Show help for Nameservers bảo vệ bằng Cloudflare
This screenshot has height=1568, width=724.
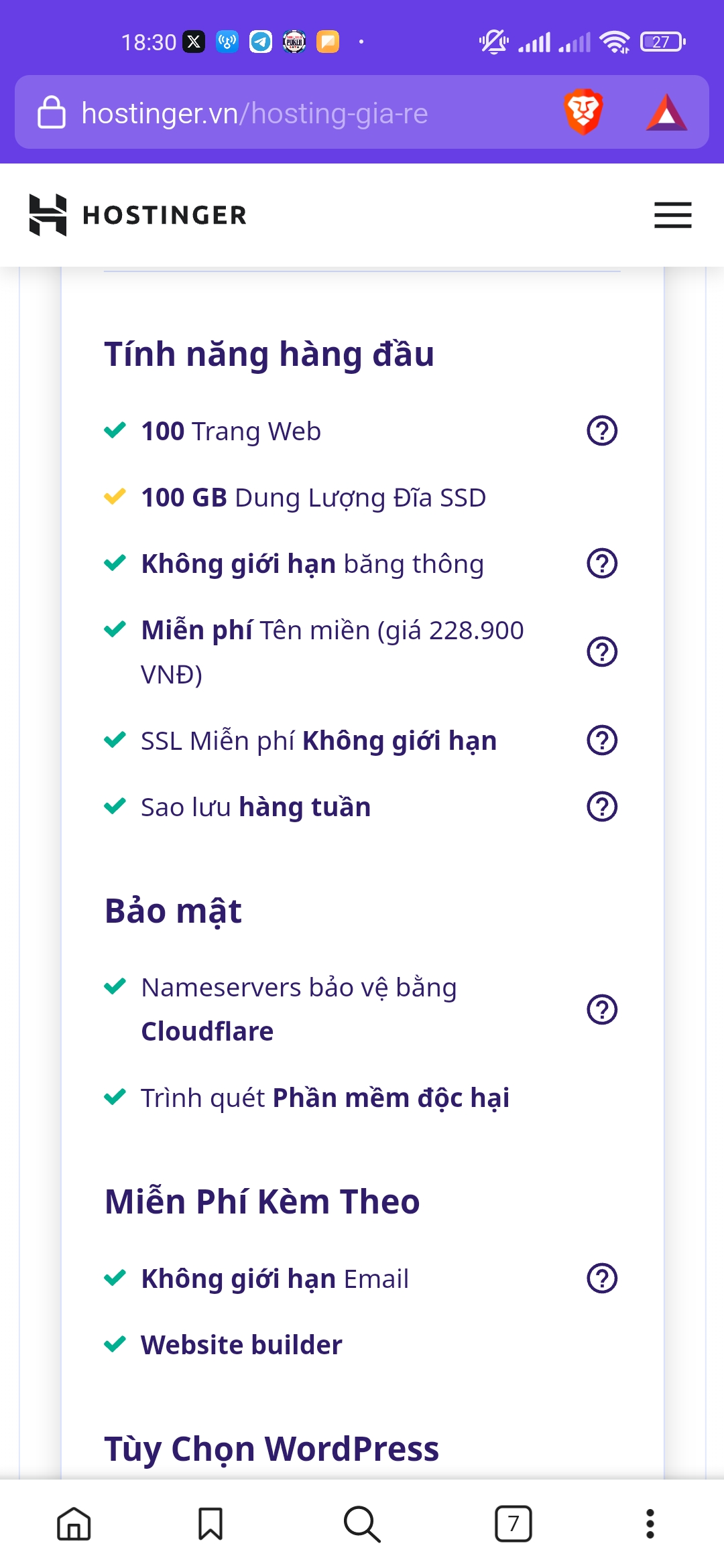[602, 1009]
